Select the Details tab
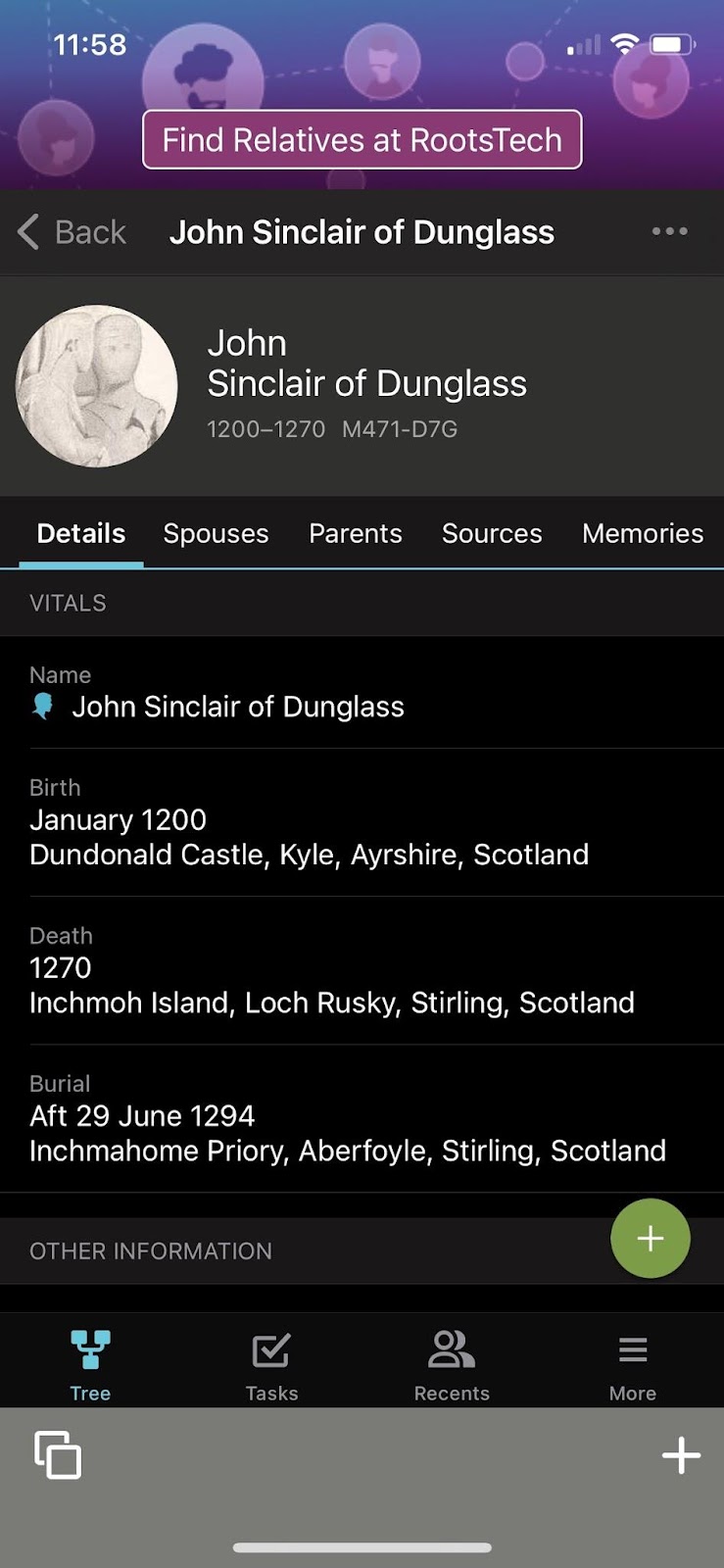The image size is (724, 1568). (81, 533)
